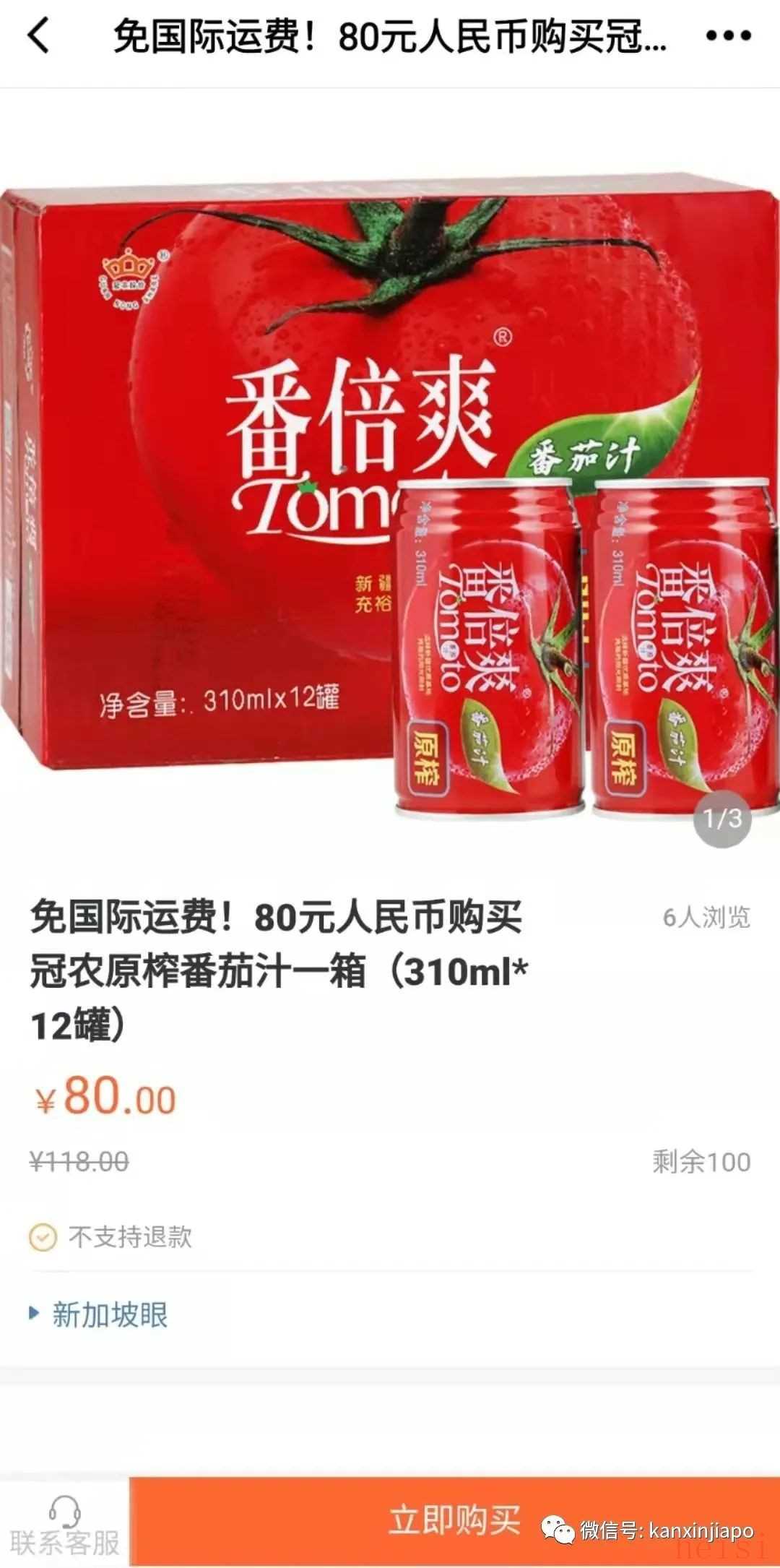Buy now with 立即购买 button
This screenshot has height=1568, width=780.
click(x=455, y=1520)
